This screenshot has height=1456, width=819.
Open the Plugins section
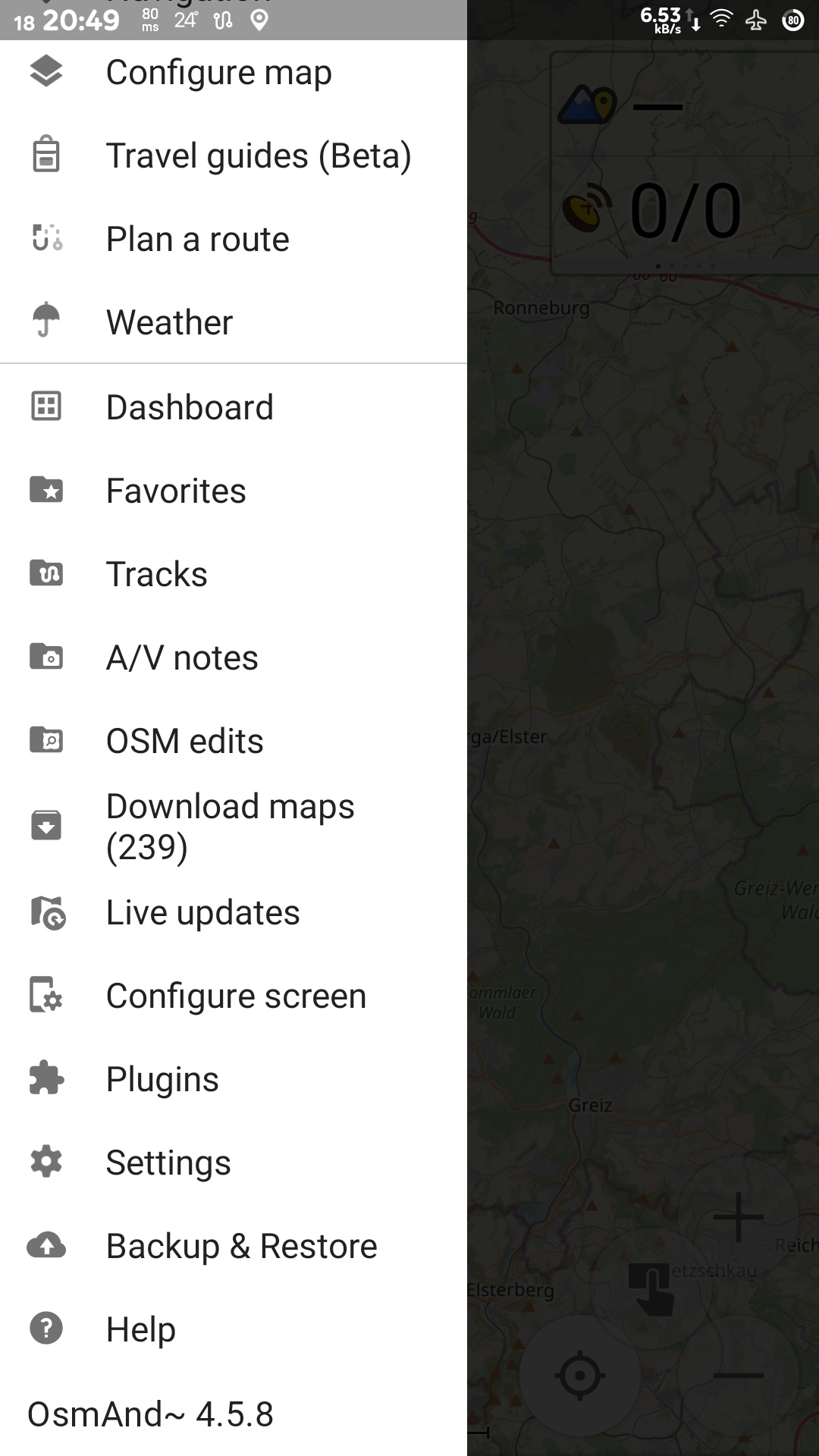[162, 1080]
